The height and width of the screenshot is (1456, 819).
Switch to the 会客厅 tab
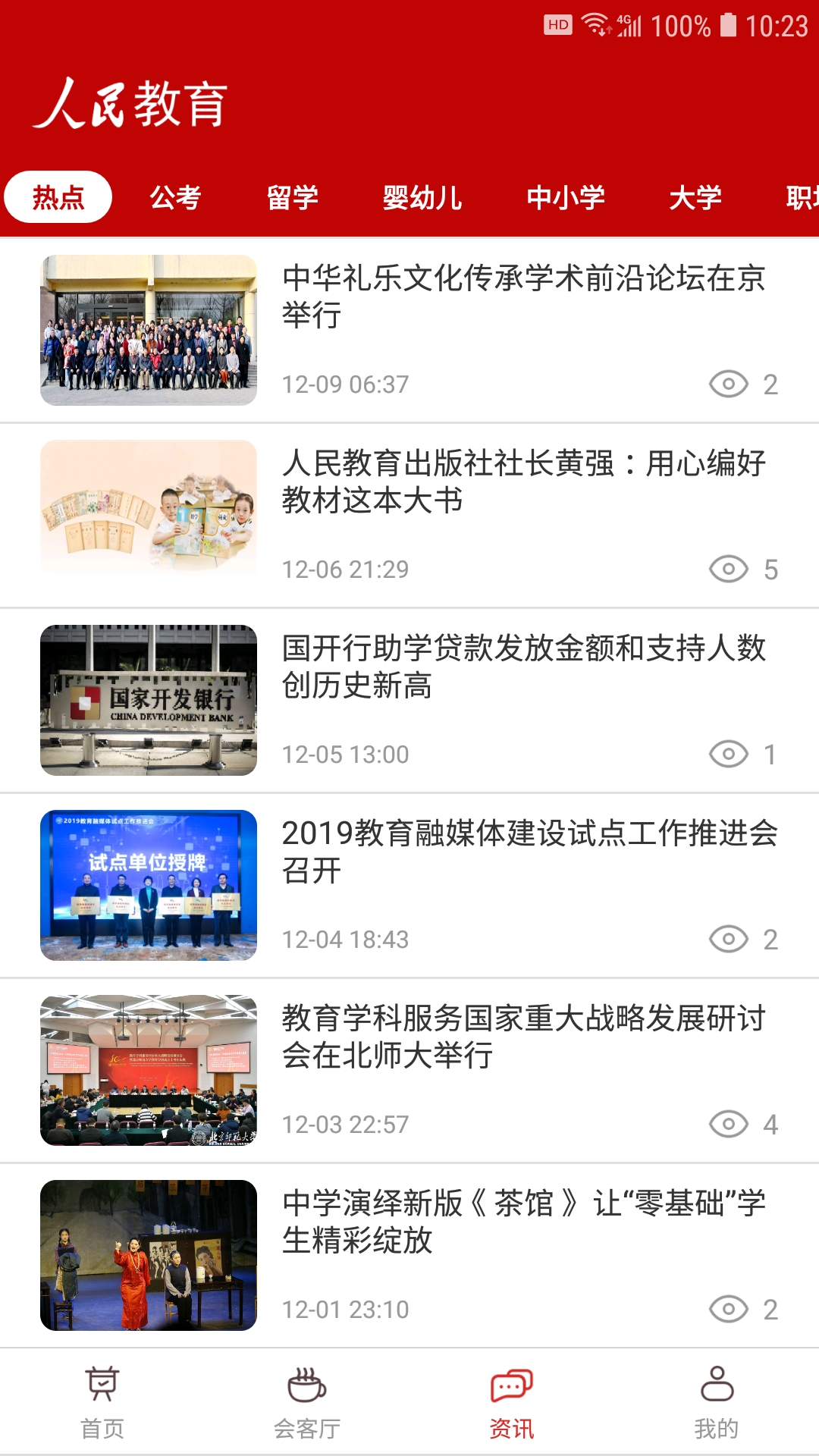click(307, 1401)
